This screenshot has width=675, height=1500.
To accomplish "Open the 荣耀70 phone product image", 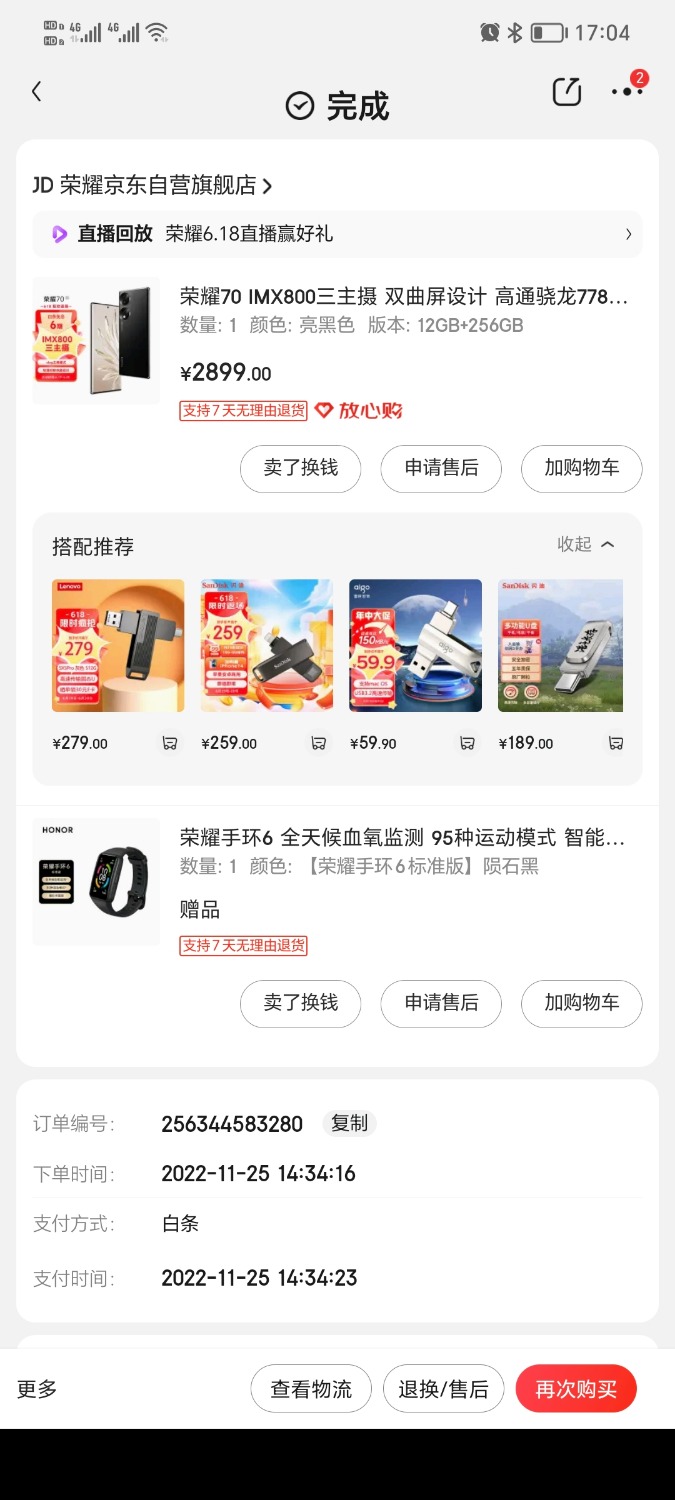I will (96, 341).
